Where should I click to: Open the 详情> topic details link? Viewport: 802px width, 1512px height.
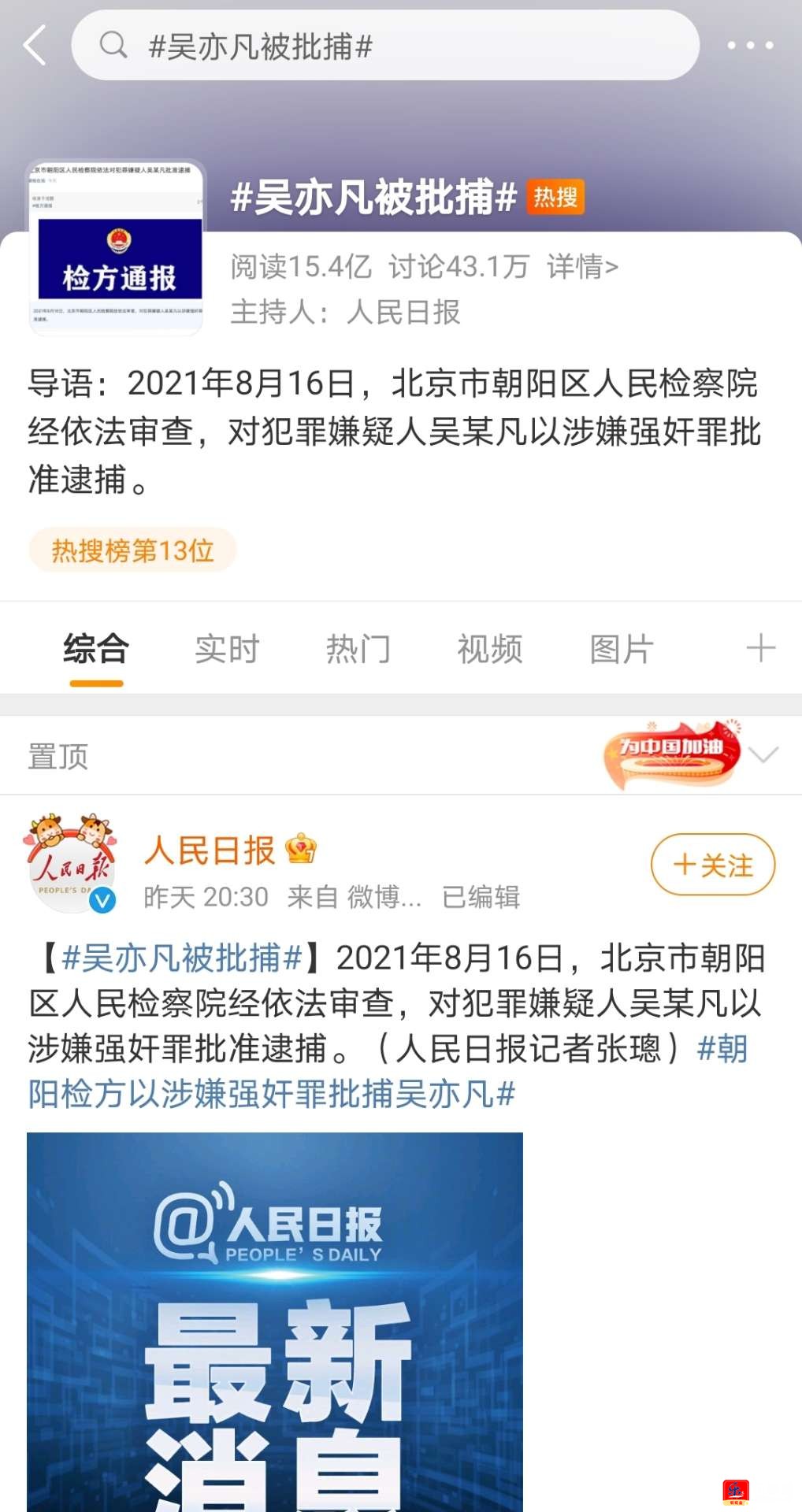[x=582, y=267]
